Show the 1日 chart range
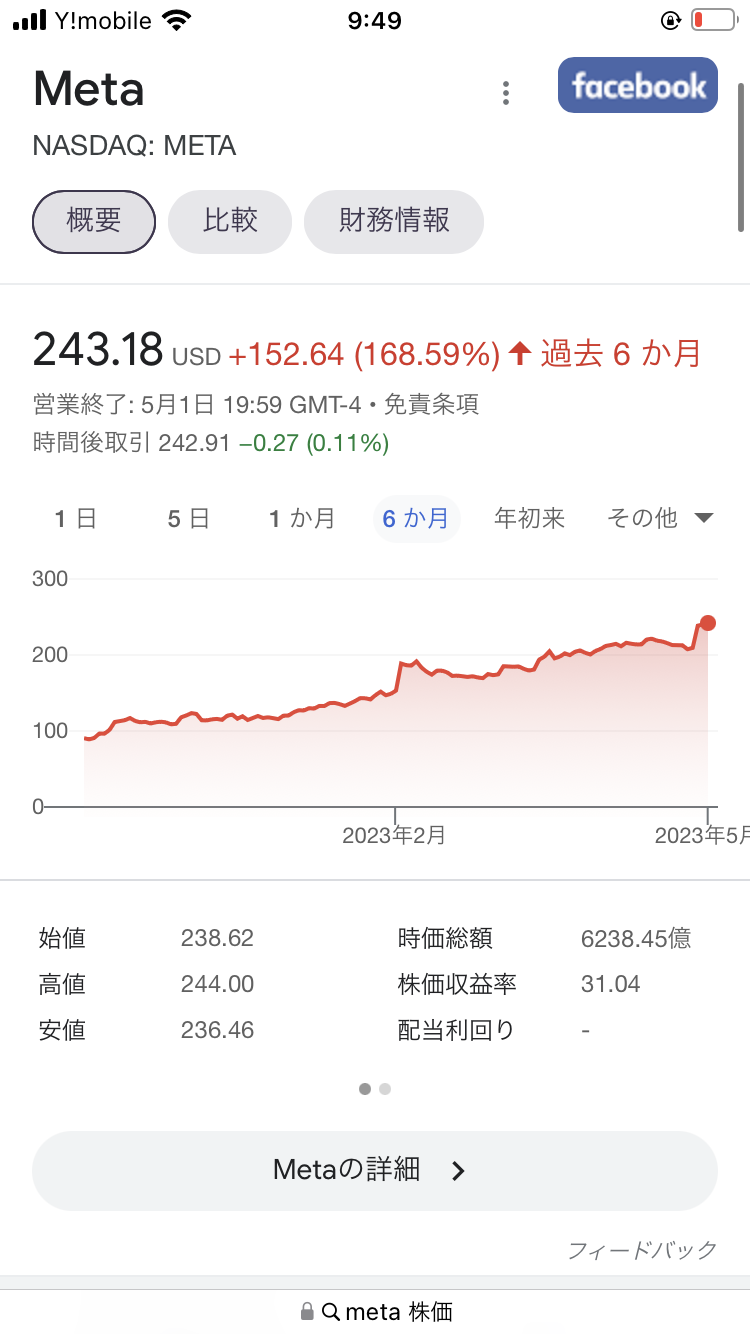 (x=75, y=518)
